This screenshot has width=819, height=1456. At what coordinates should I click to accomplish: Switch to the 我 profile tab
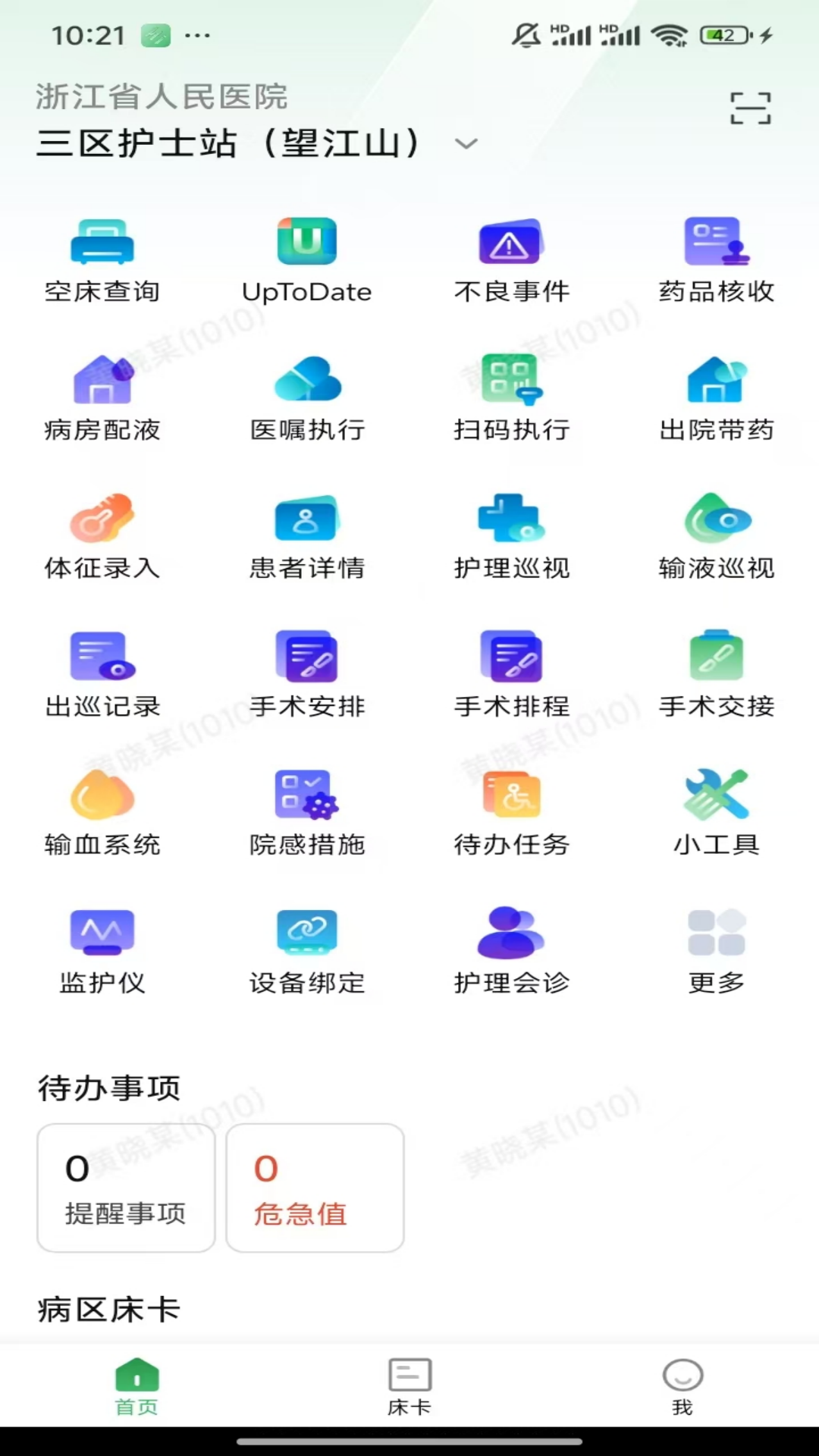682,1388
